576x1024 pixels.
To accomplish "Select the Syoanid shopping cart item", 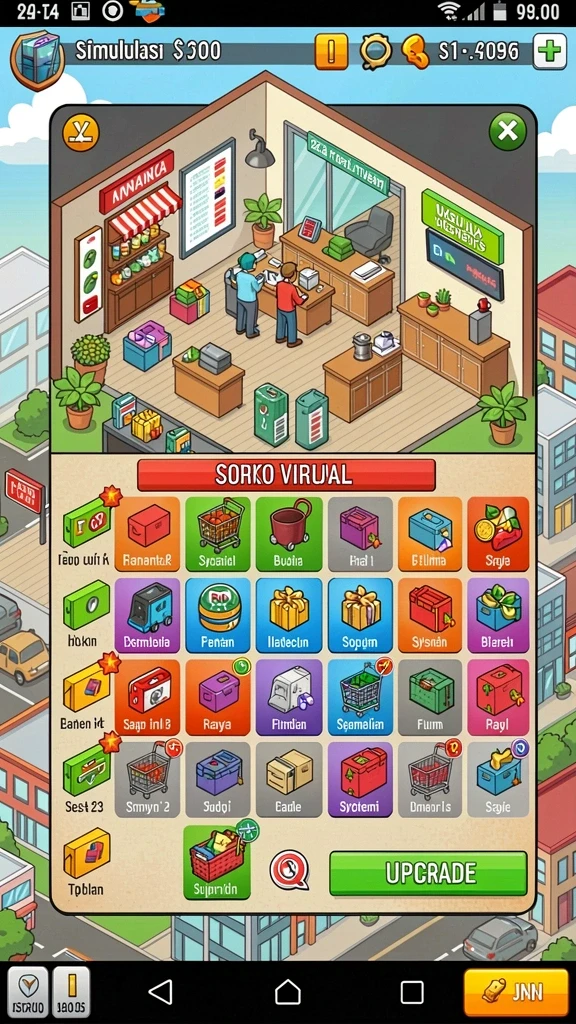I will point(217,534).
